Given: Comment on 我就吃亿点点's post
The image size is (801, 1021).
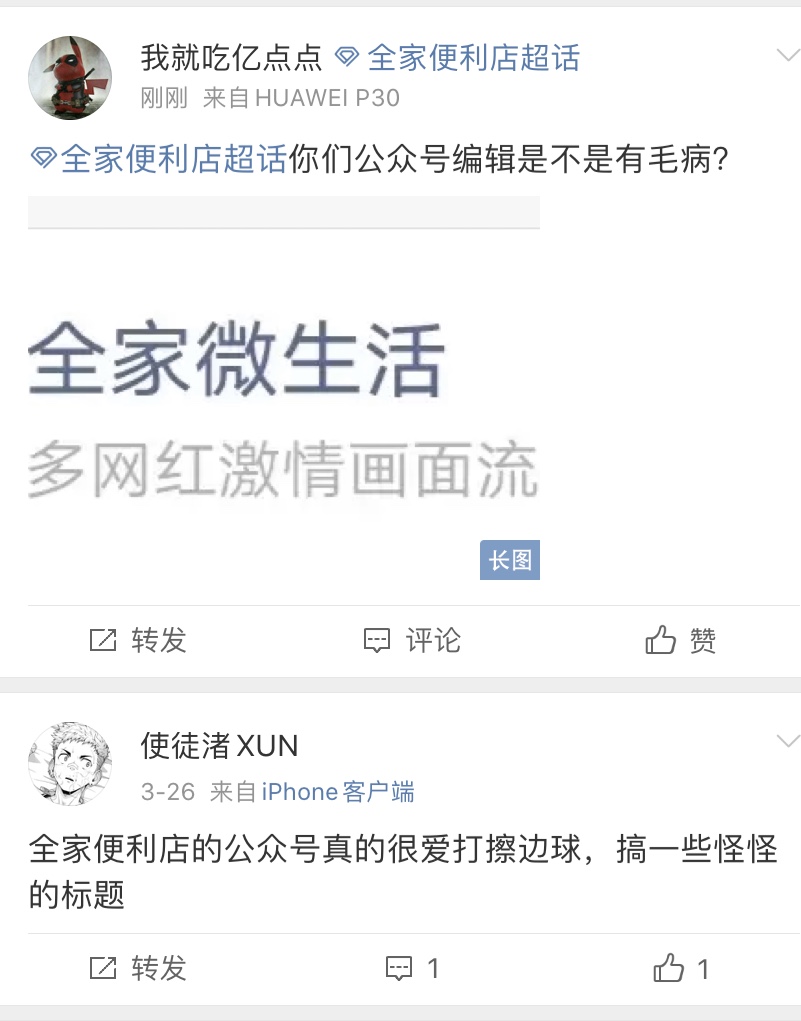Looking at the screenshot, I should point(412,640).
